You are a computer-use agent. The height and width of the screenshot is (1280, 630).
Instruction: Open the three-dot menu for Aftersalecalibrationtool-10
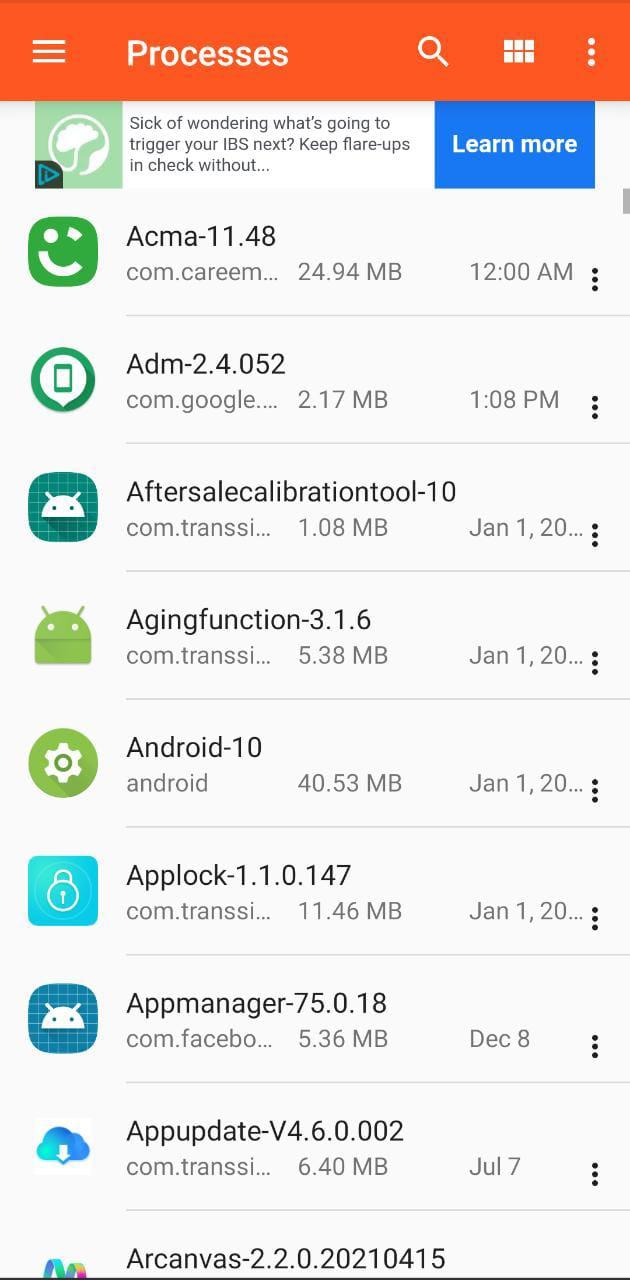click(595, 536)
